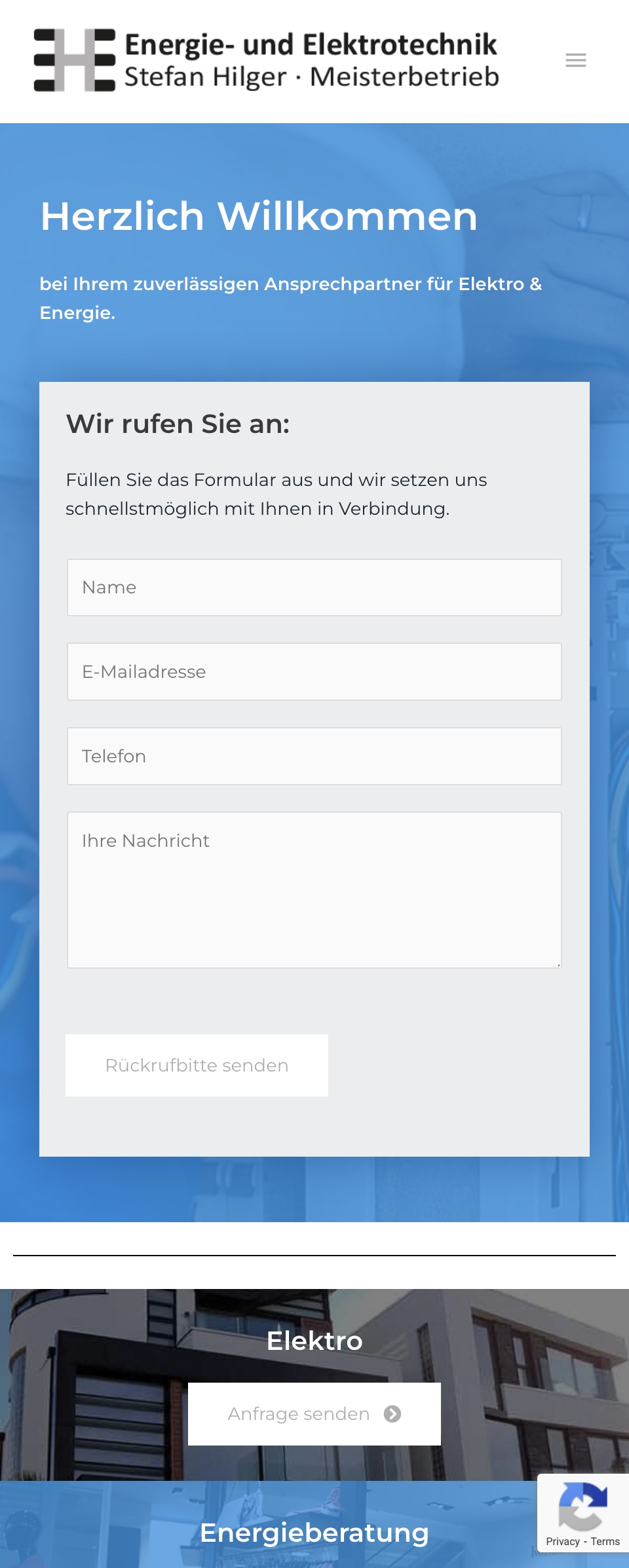Screen dimensions: 629x1568
Task: Tap Anfrage senden under Elektro
Action: tap(314, 1414)
